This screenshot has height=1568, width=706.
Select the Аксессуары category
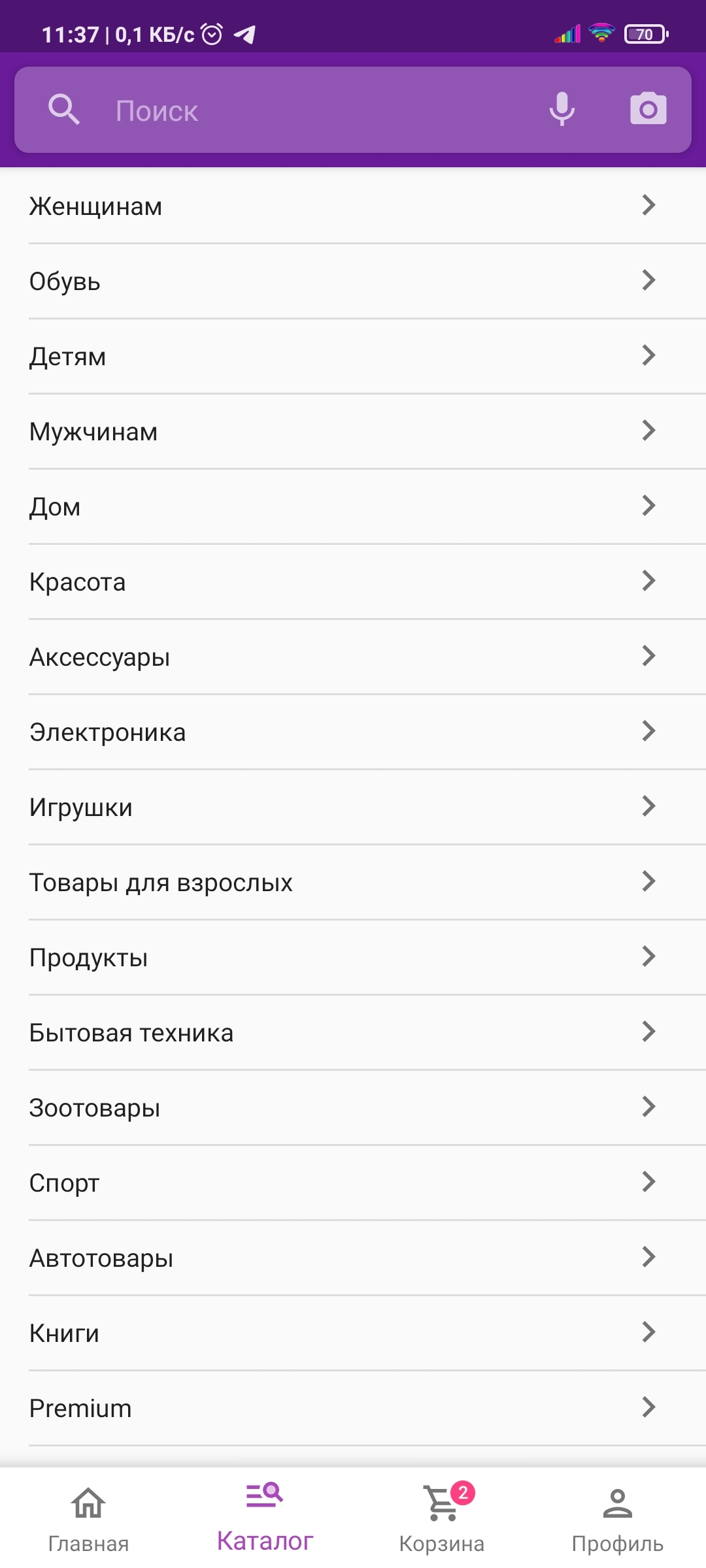[353, 657]
